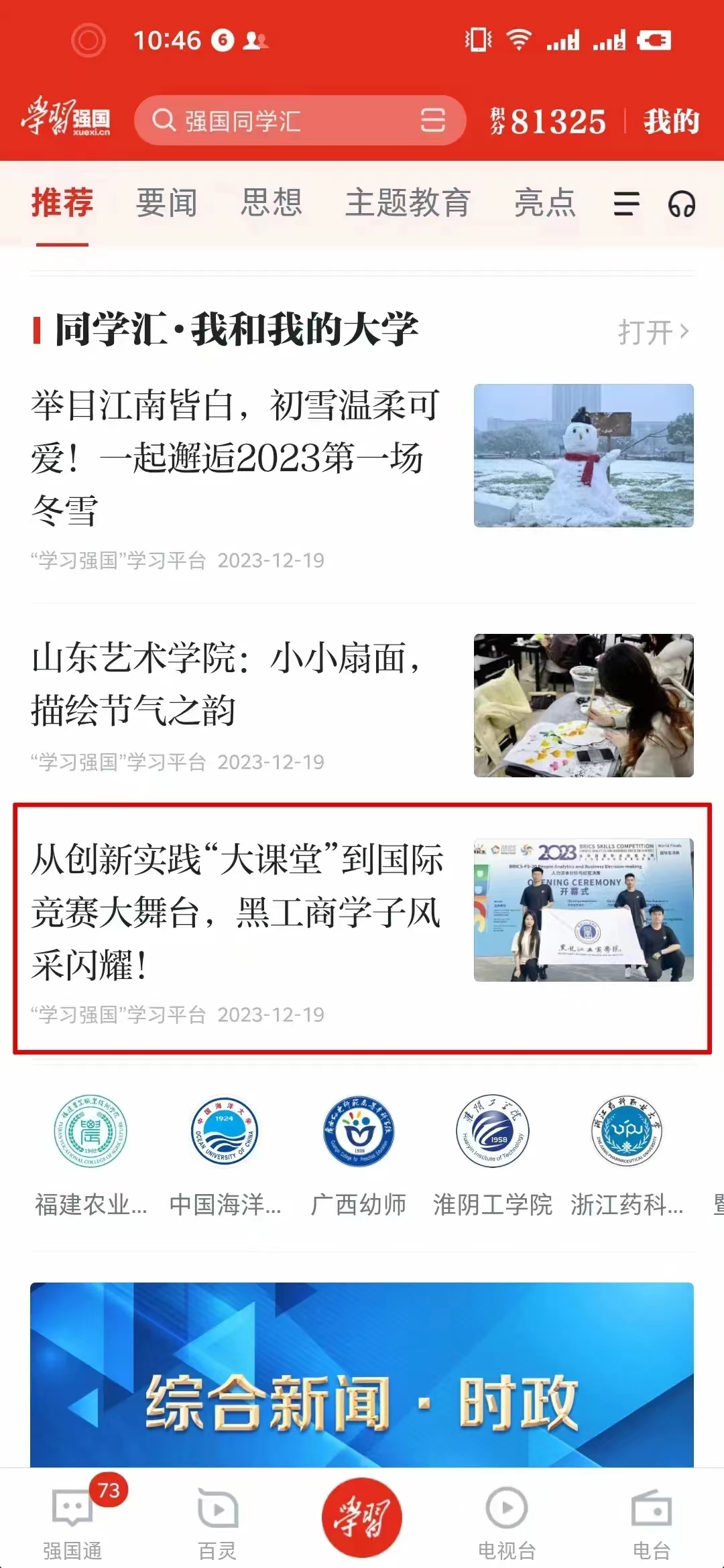Open the 山东艺术学院 fan painting article
The width and height of the screenshot is (724, 1568).
click(x=228, y=683)
